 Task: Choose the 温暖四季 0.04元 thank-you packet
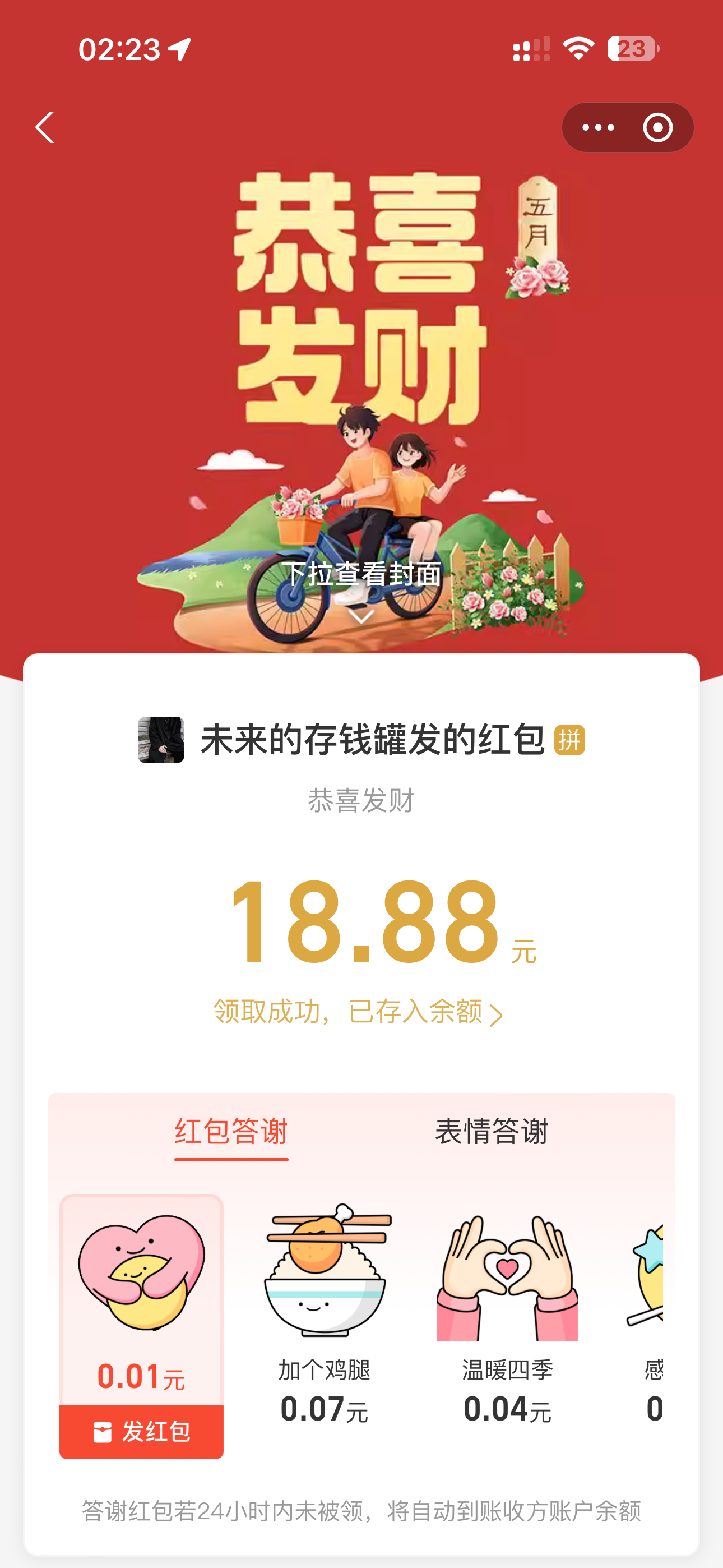[x=507, y=1309]
